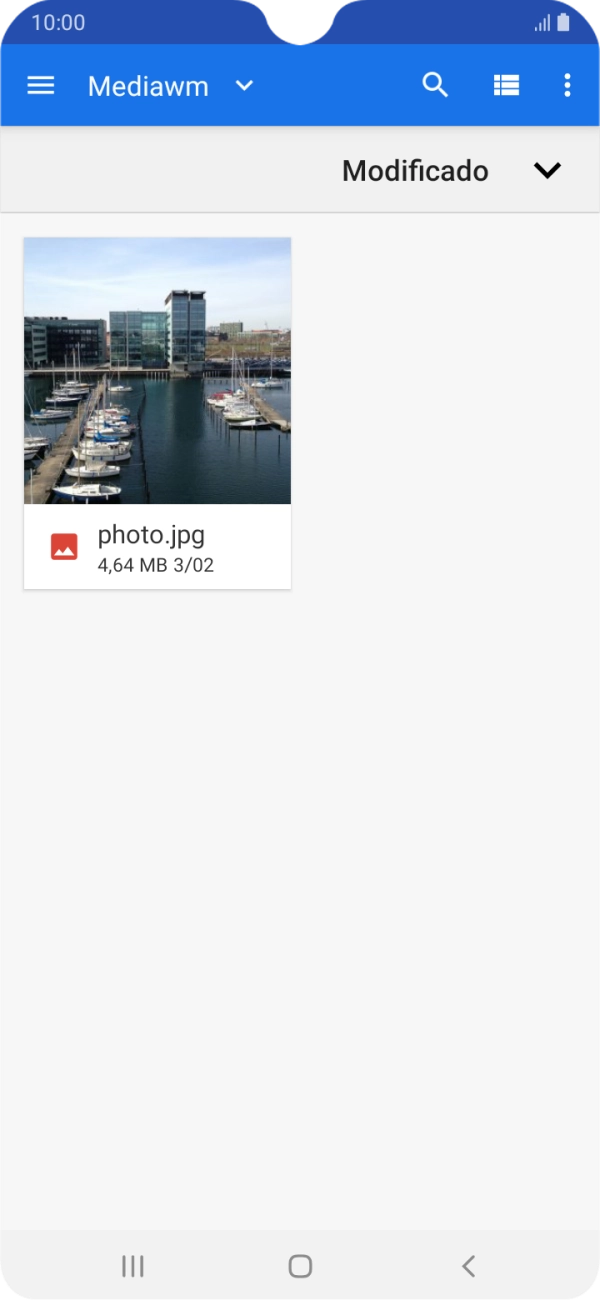
Task: Open the three-dot overflow menu
Action: point(567,86)
